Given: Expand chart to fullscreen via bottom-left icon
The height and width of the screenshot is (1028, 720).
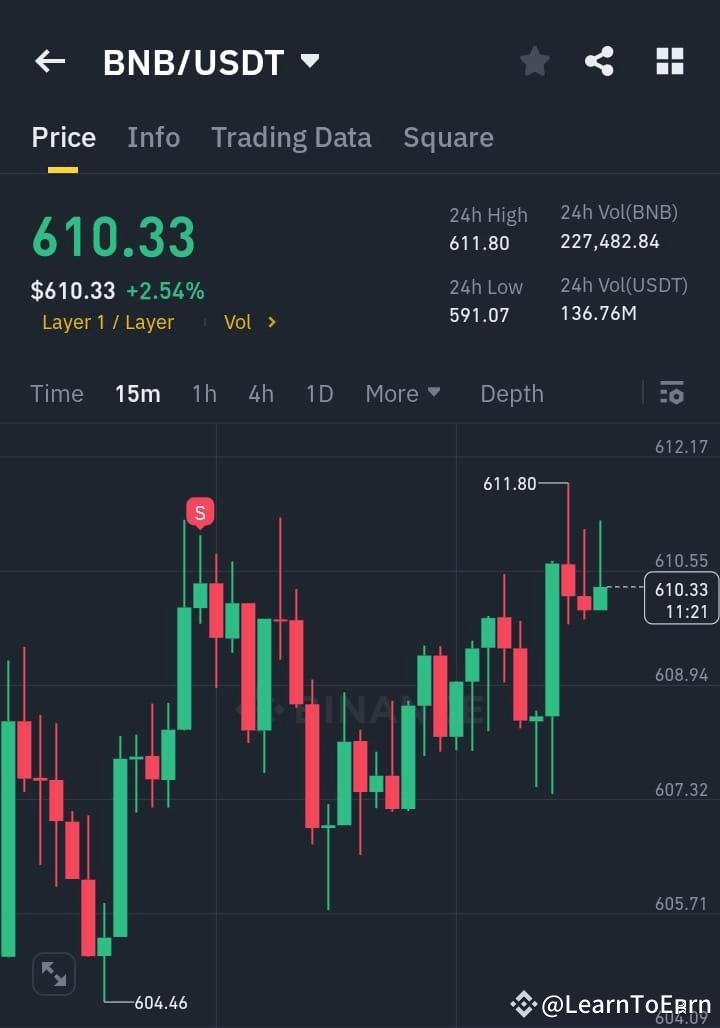Looking at the screenshot, I should coord(53,973).
